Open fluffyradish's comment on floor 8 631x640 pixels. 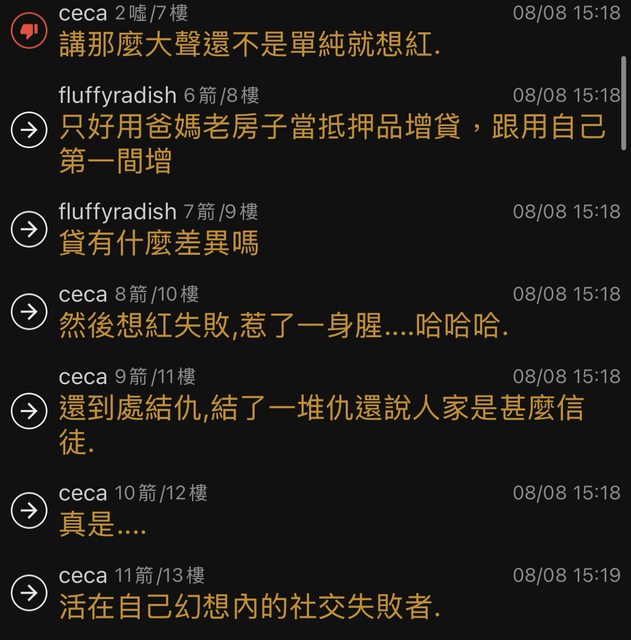point(330,144)
